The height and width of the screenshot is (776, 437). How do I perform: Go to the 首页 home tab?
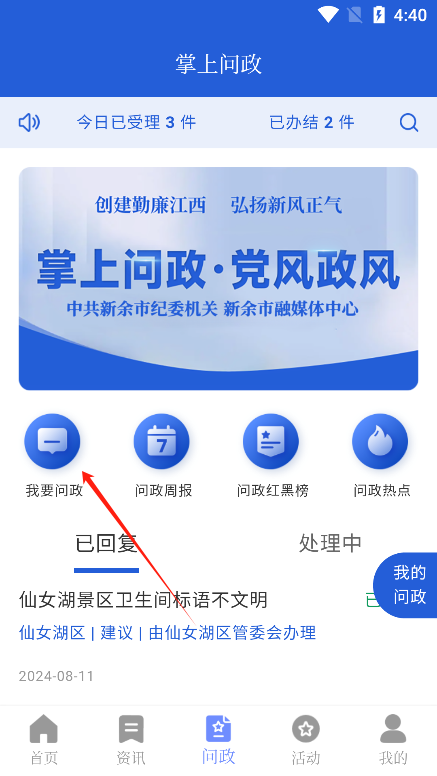(44, 739)
